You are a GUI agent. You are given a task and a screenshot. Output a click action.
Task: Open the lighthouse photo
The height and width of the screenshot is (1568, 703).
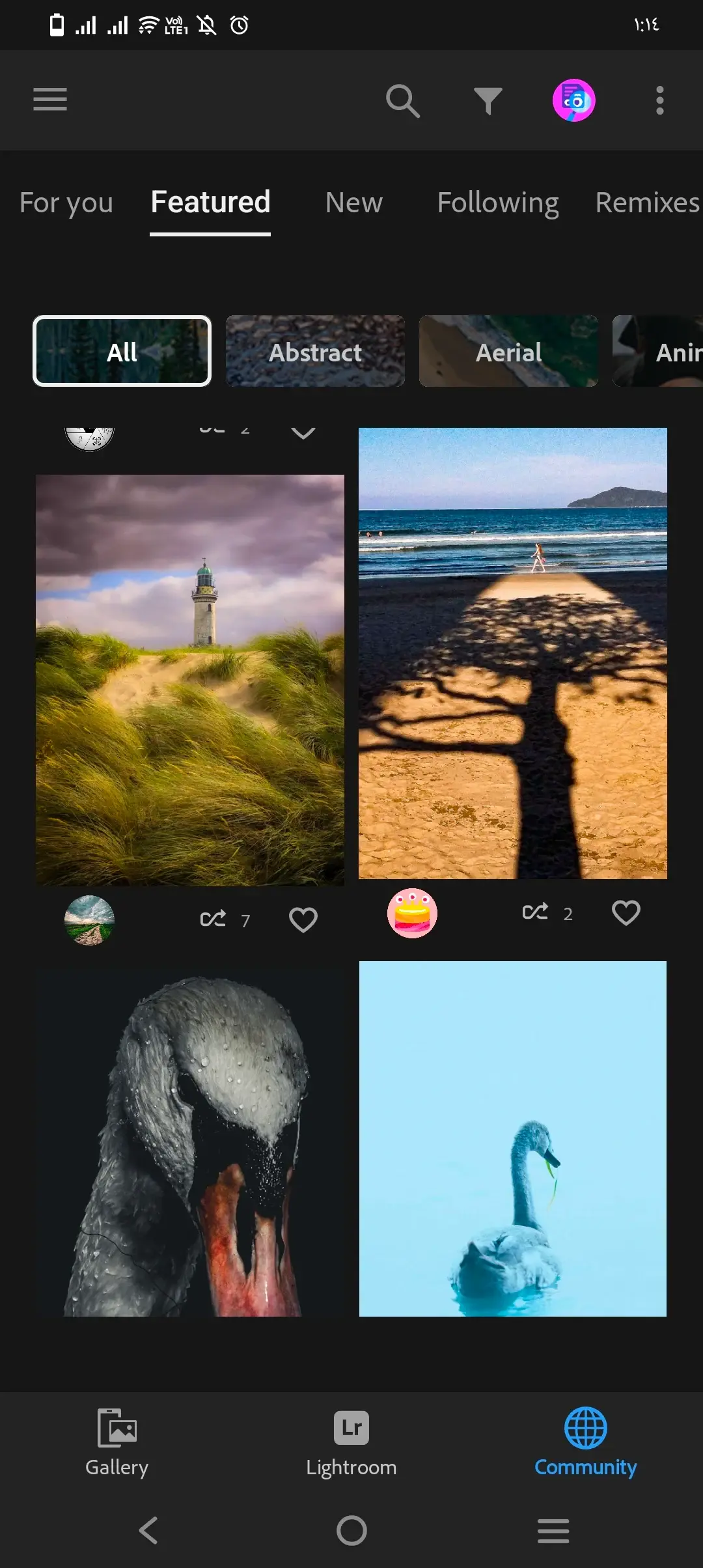[190, 680]
